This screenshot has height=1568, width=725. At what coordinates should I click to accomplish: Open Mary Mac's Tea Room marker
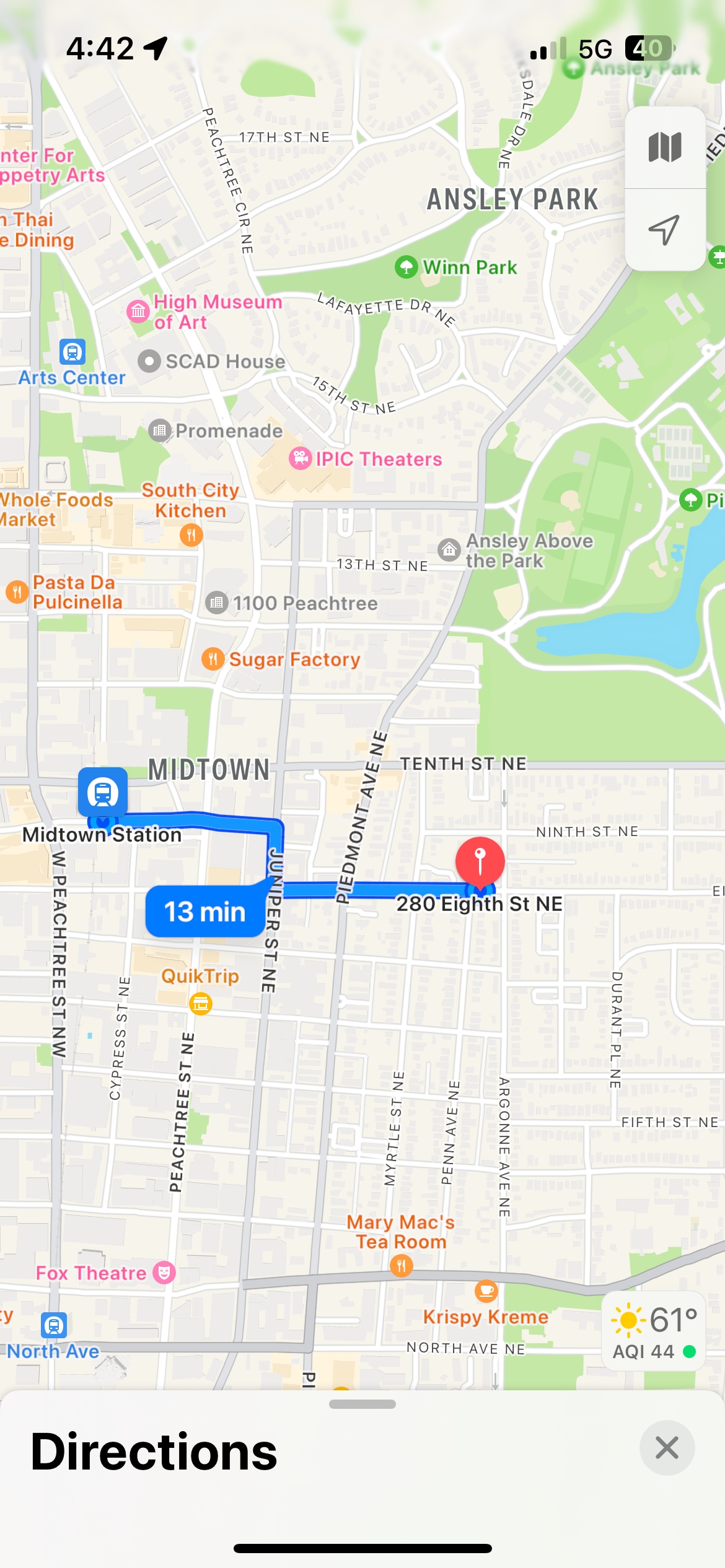coord(401,1265)
